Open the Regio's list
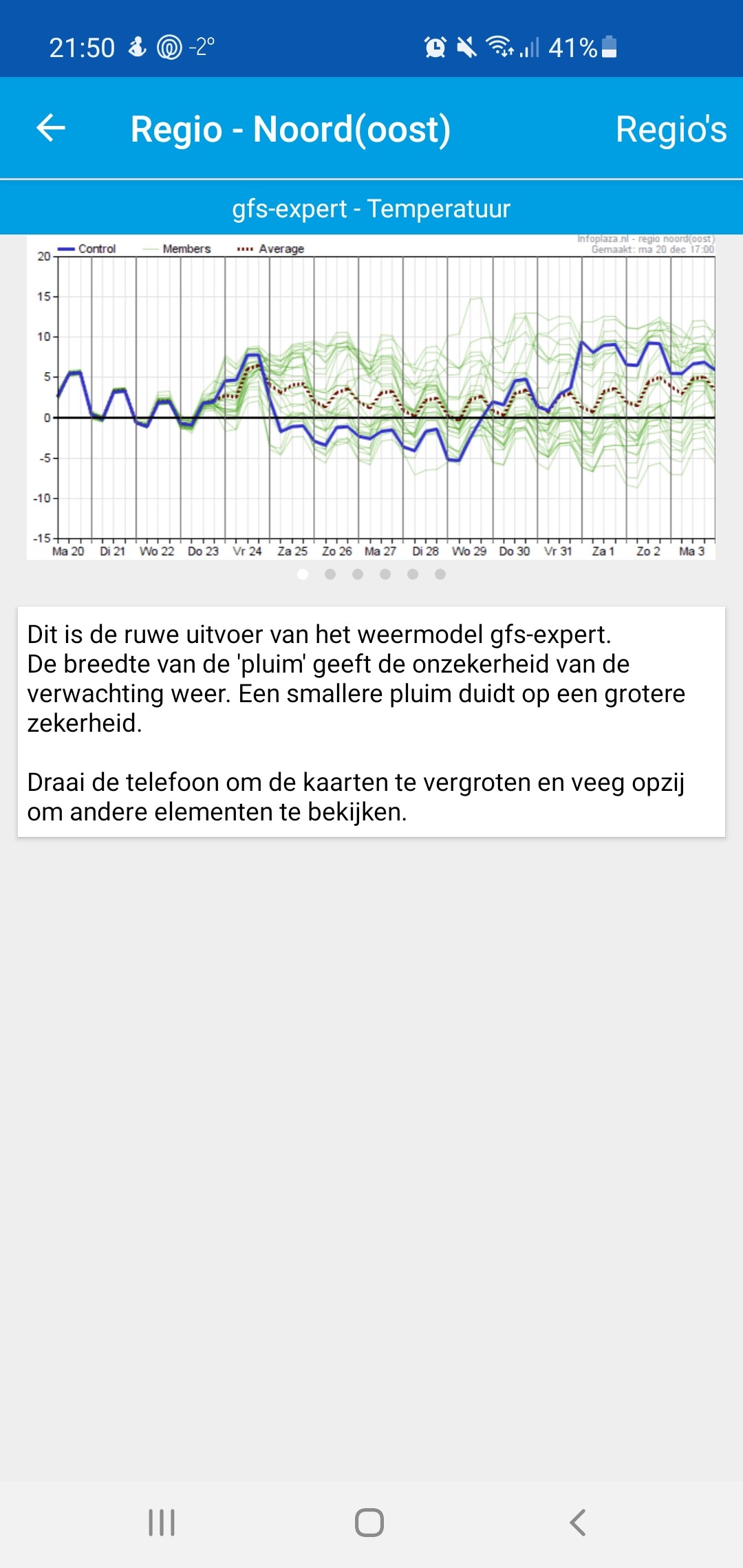The width and height of the screenshot is (743, 1568). [x=671, y=129]
